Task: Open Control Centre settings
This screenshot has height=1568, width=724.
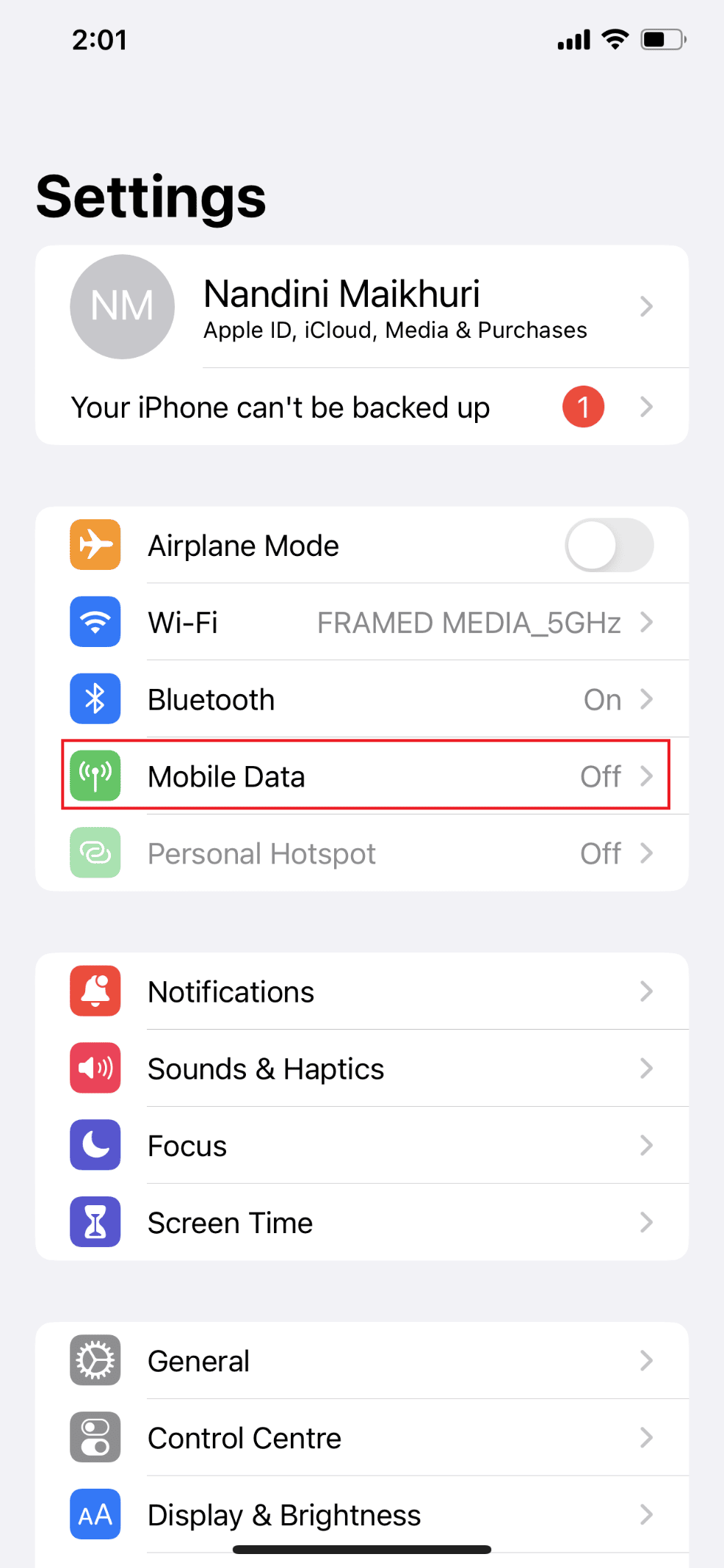Action: tap(361, 1438)
